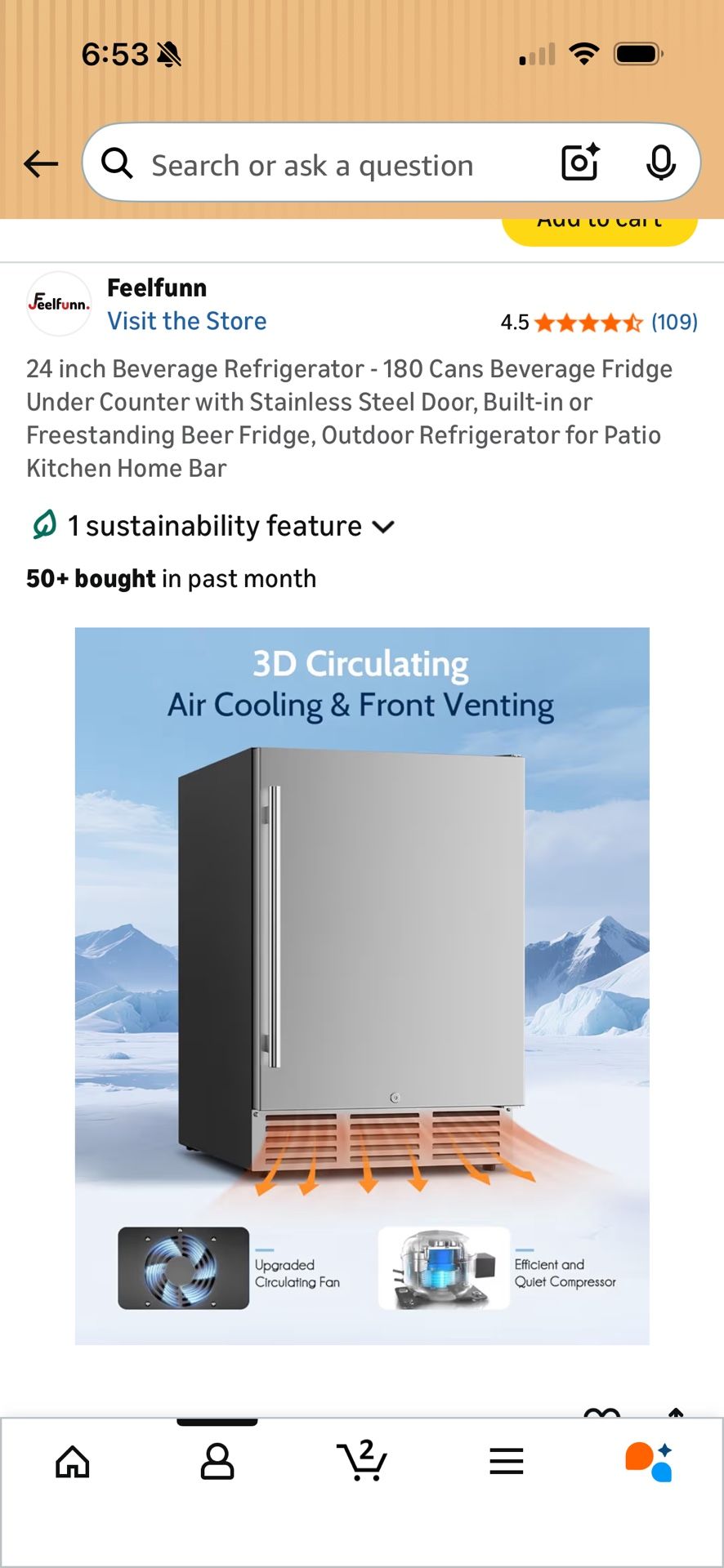Go to the Home tab

[73, 1462]
